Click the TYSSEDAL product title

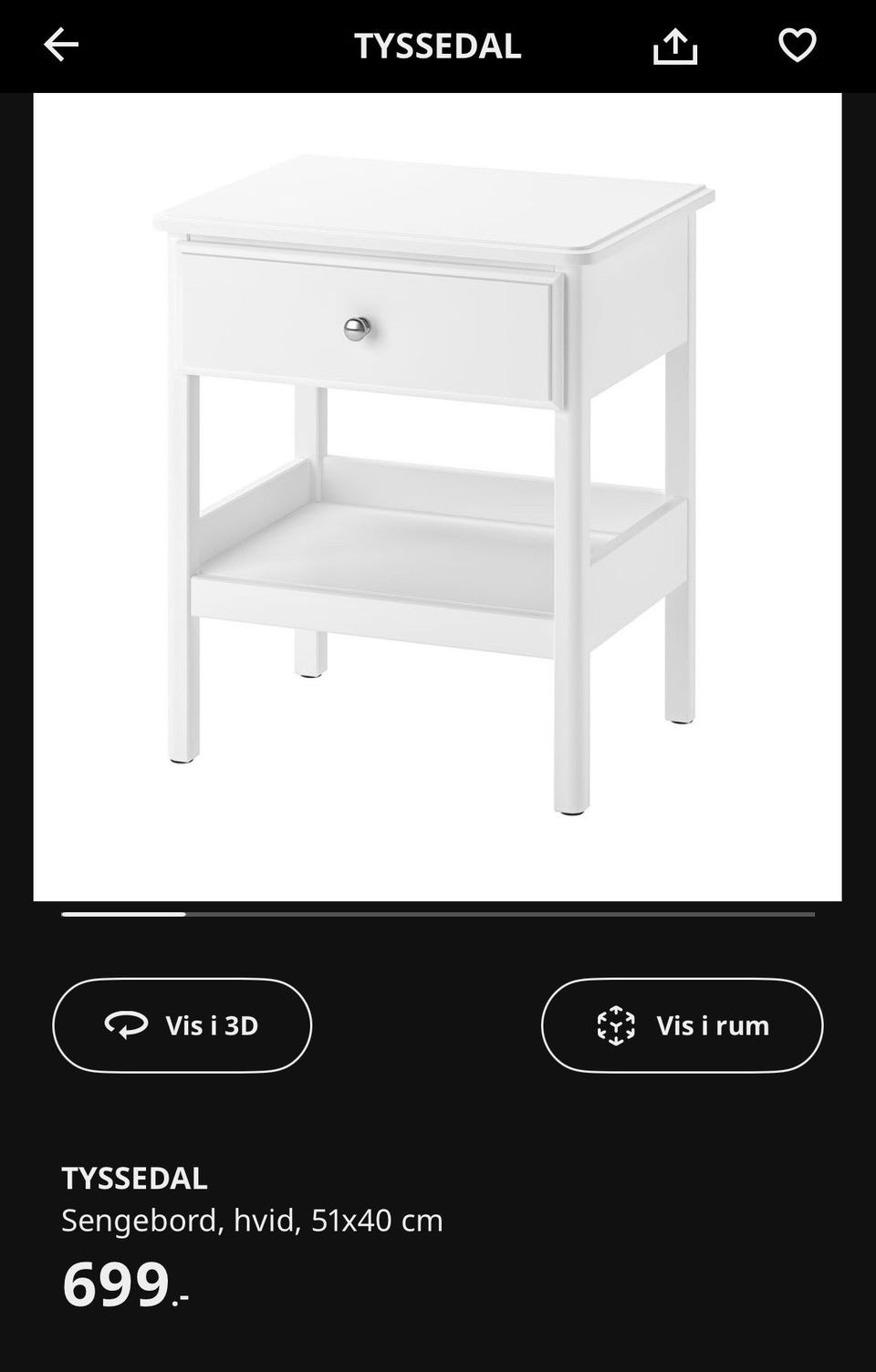134,1179
